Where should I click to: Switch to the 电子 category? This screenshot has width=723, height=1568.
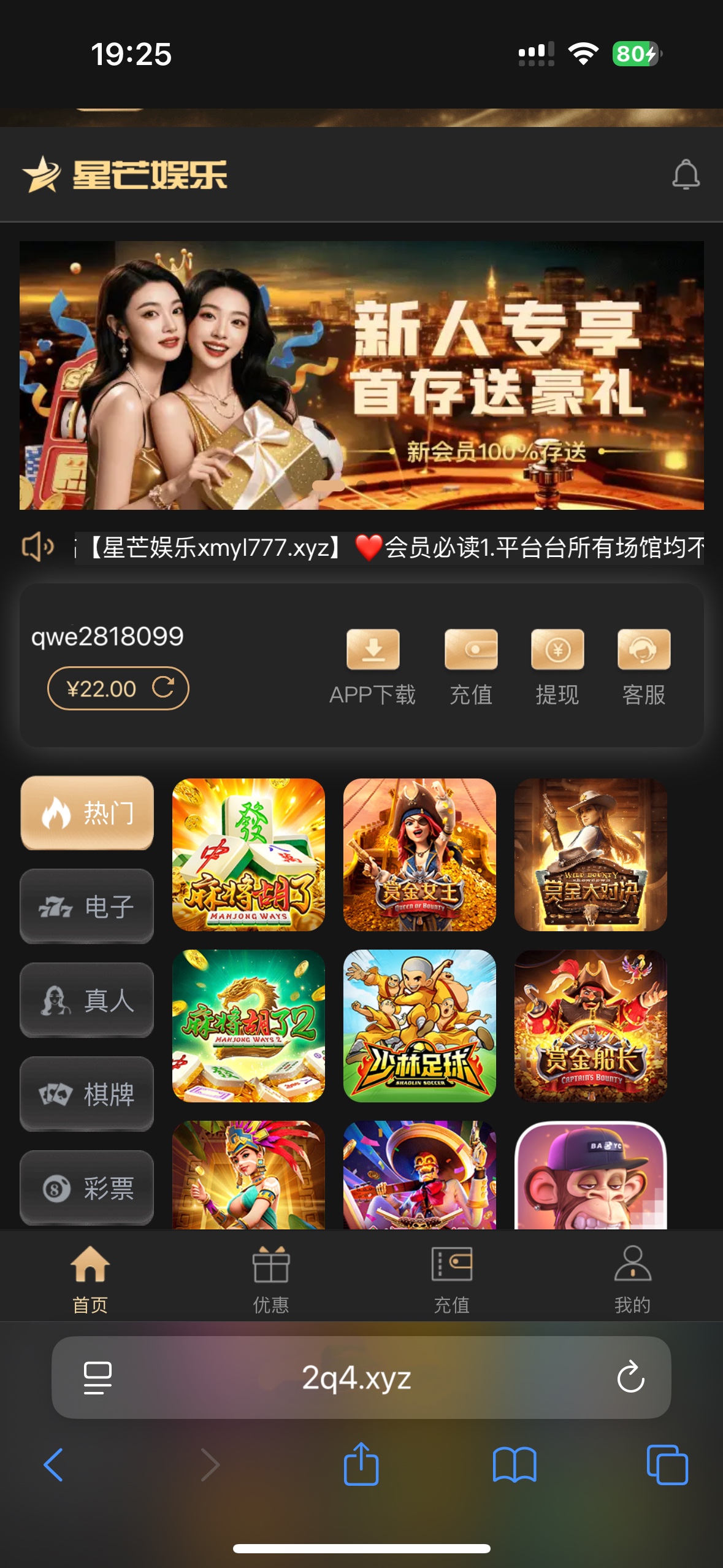tap(87, 906)
